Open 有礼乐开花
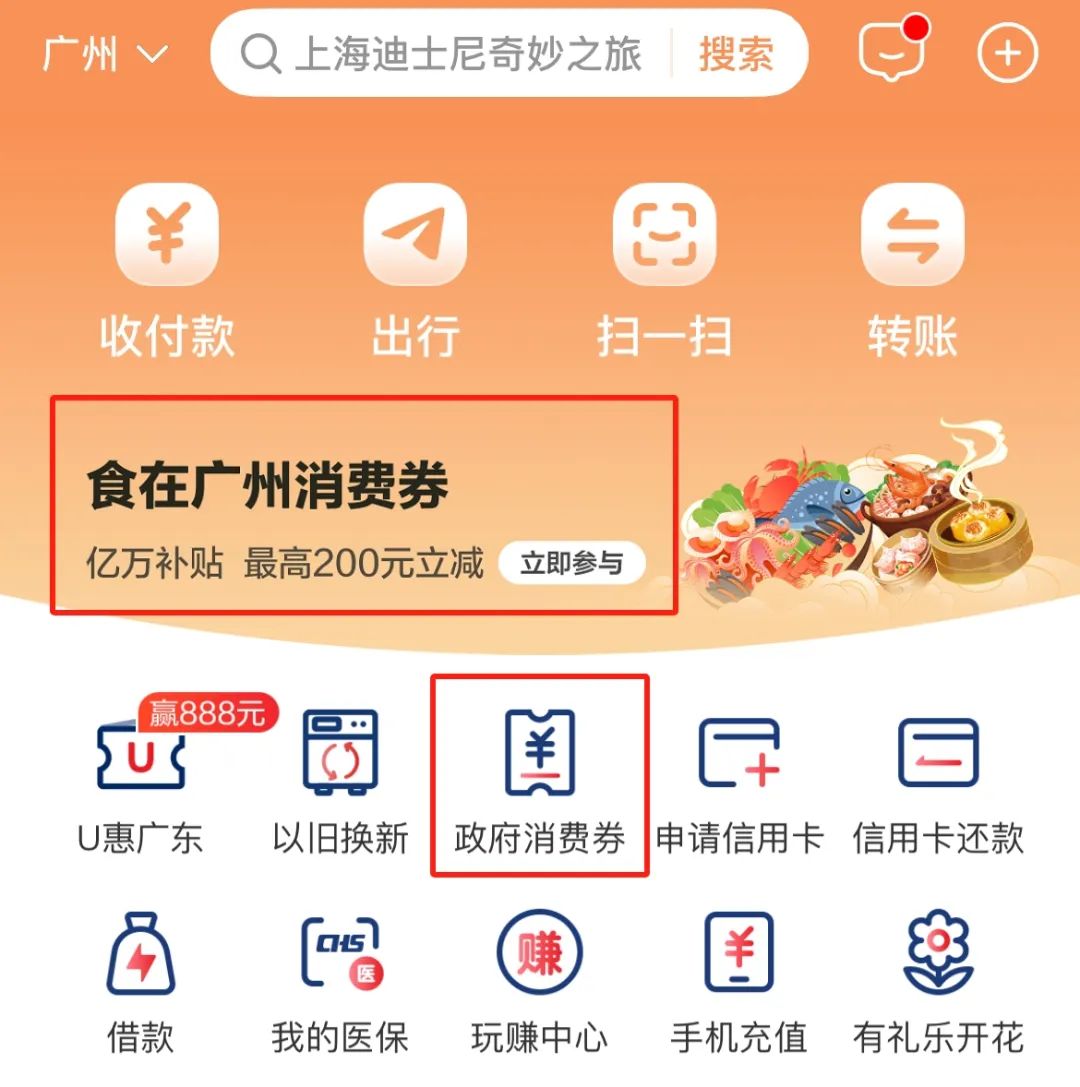The width and height of the screenshot is (1080, 1087). tap(938, 980)
